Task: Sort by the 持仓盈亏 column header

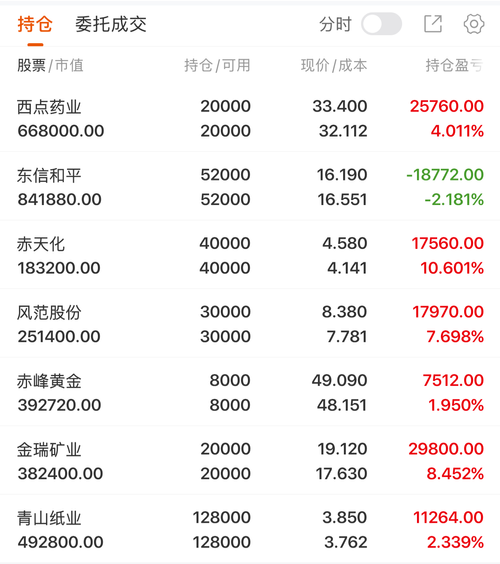Action: (454, 65)
